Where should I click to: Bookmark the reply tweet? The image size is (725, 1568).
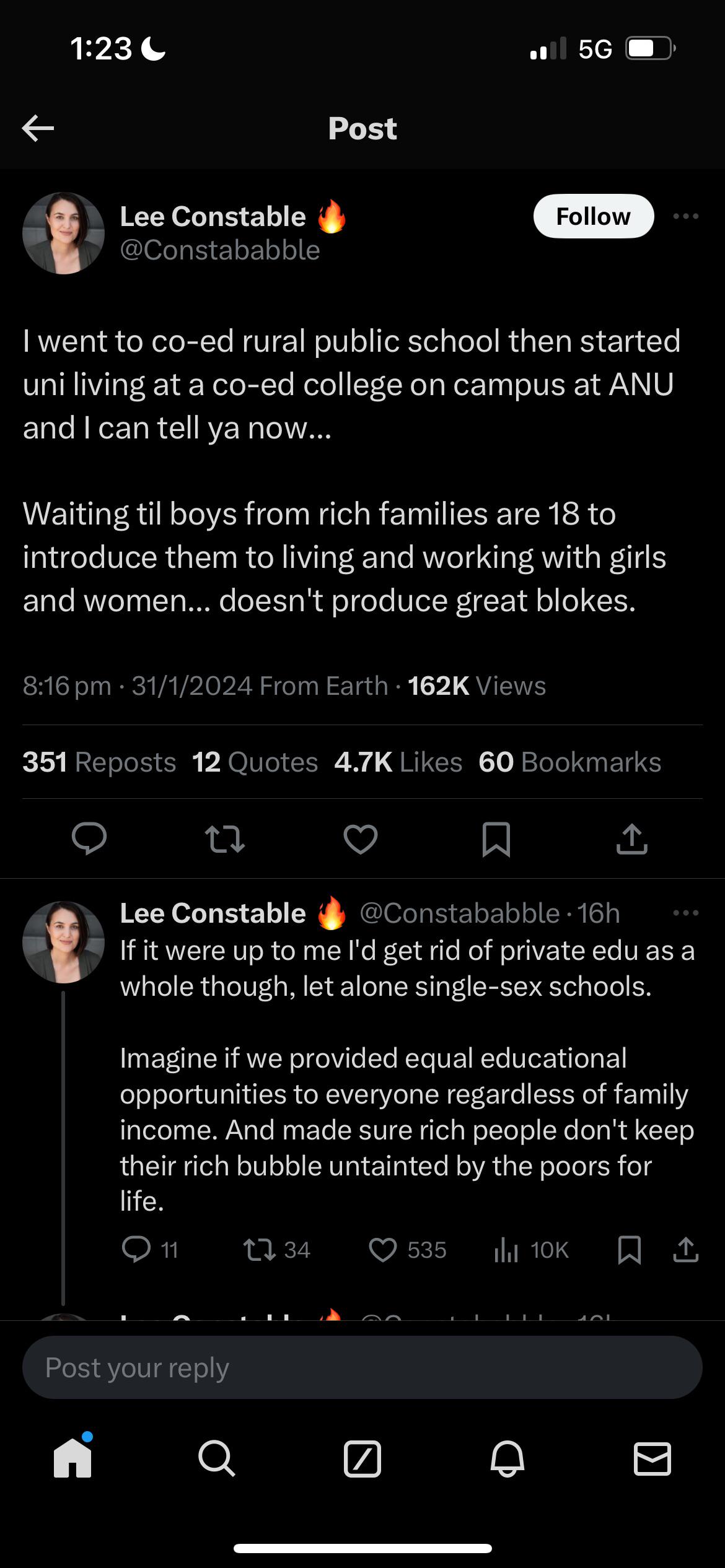[628, 1250]
